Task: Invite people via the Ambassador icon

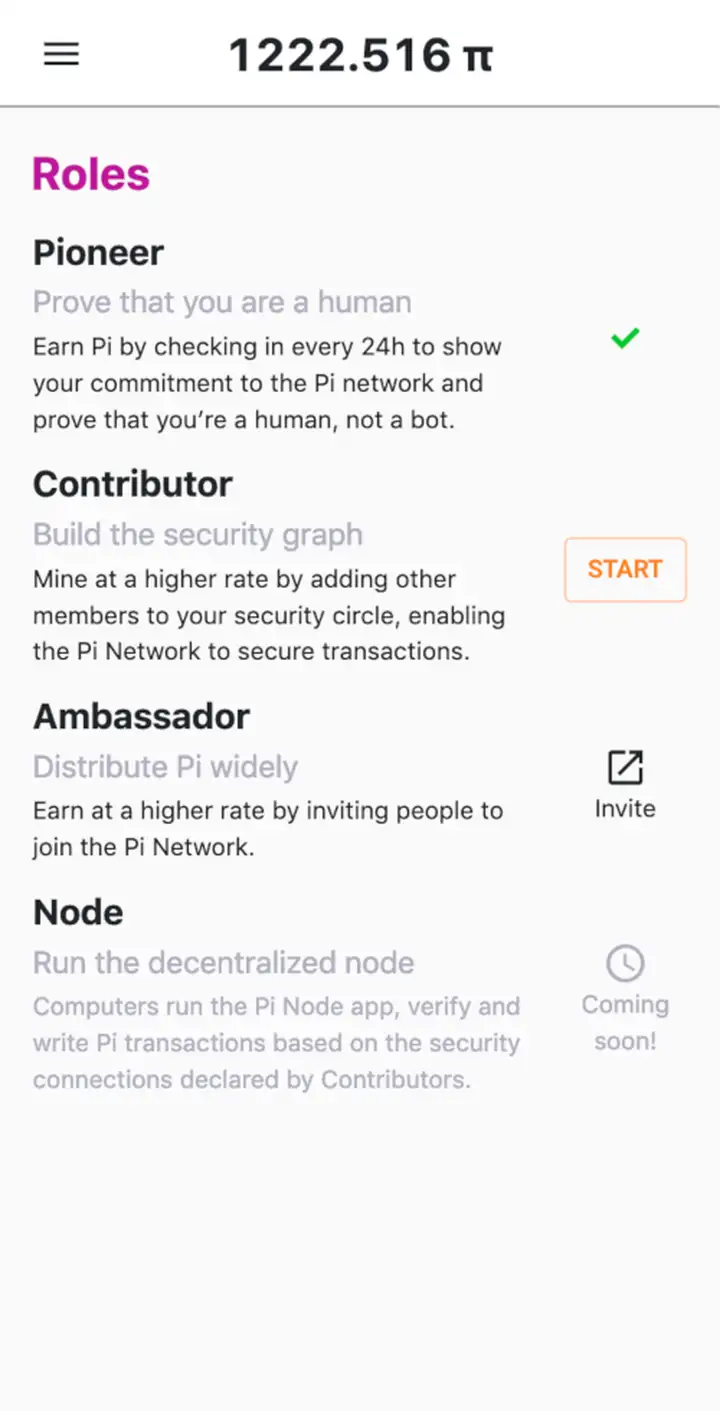Action: pos(625,768)
